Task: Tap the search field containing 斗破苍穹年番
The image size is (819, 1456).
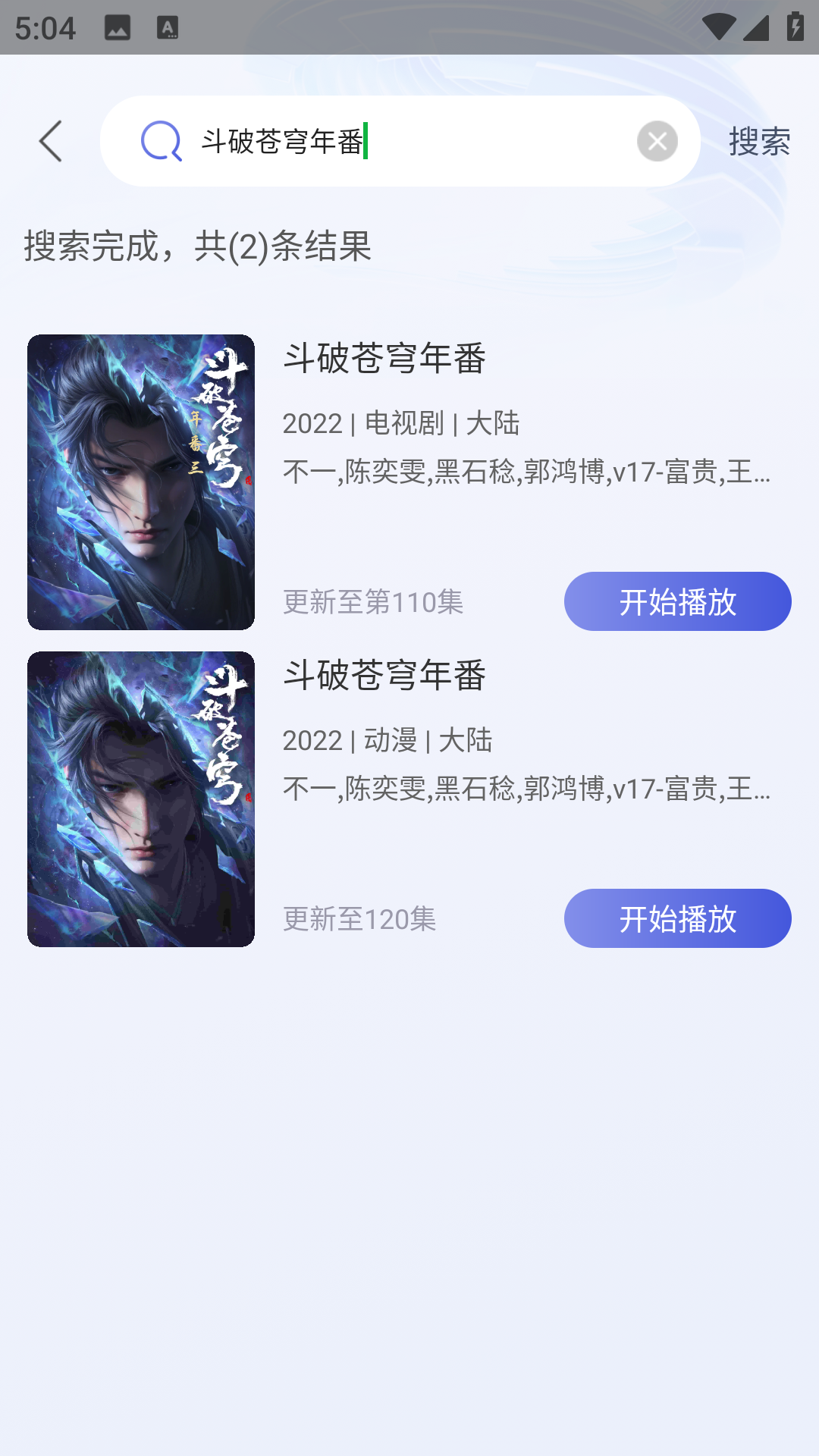Action: tap(409, 141)
